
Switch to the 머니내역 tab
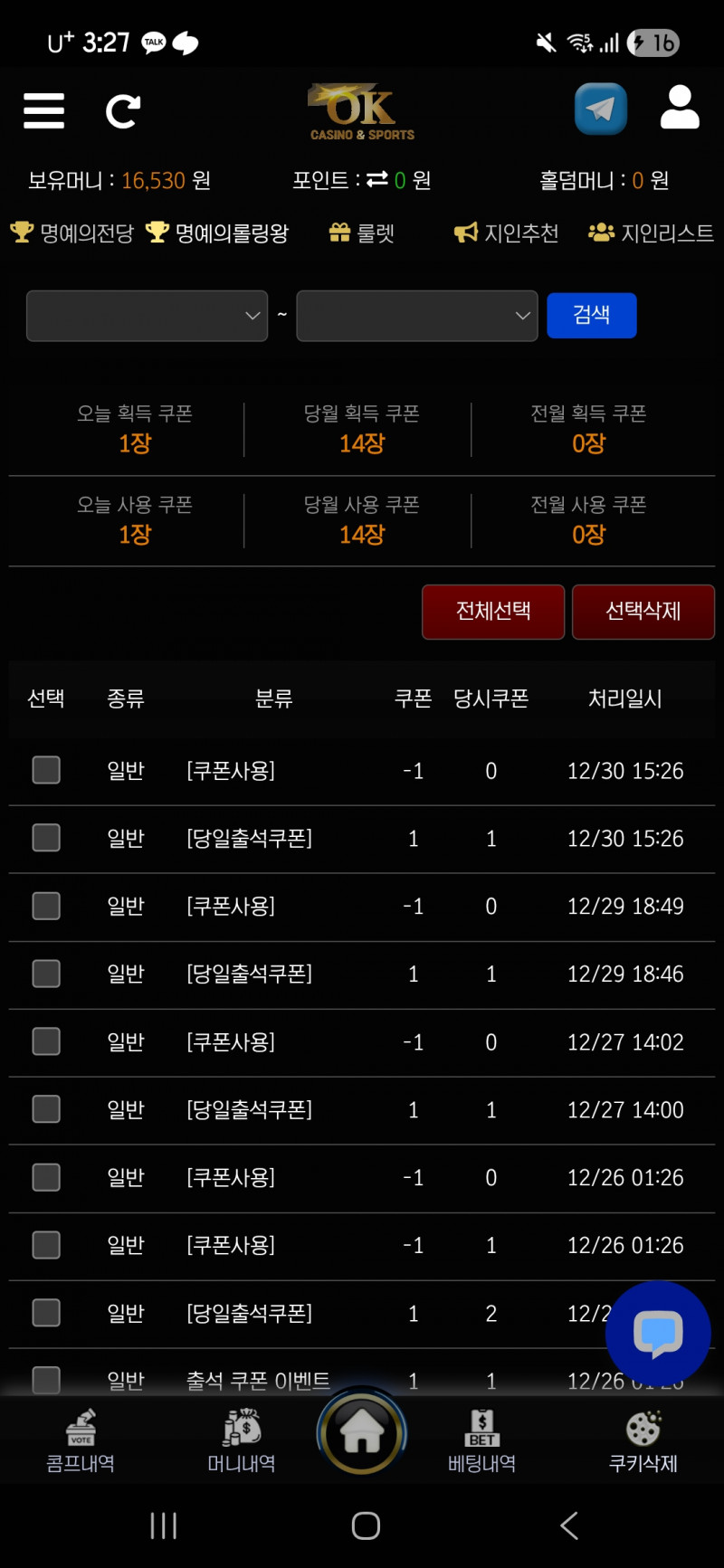point(242,1441)
